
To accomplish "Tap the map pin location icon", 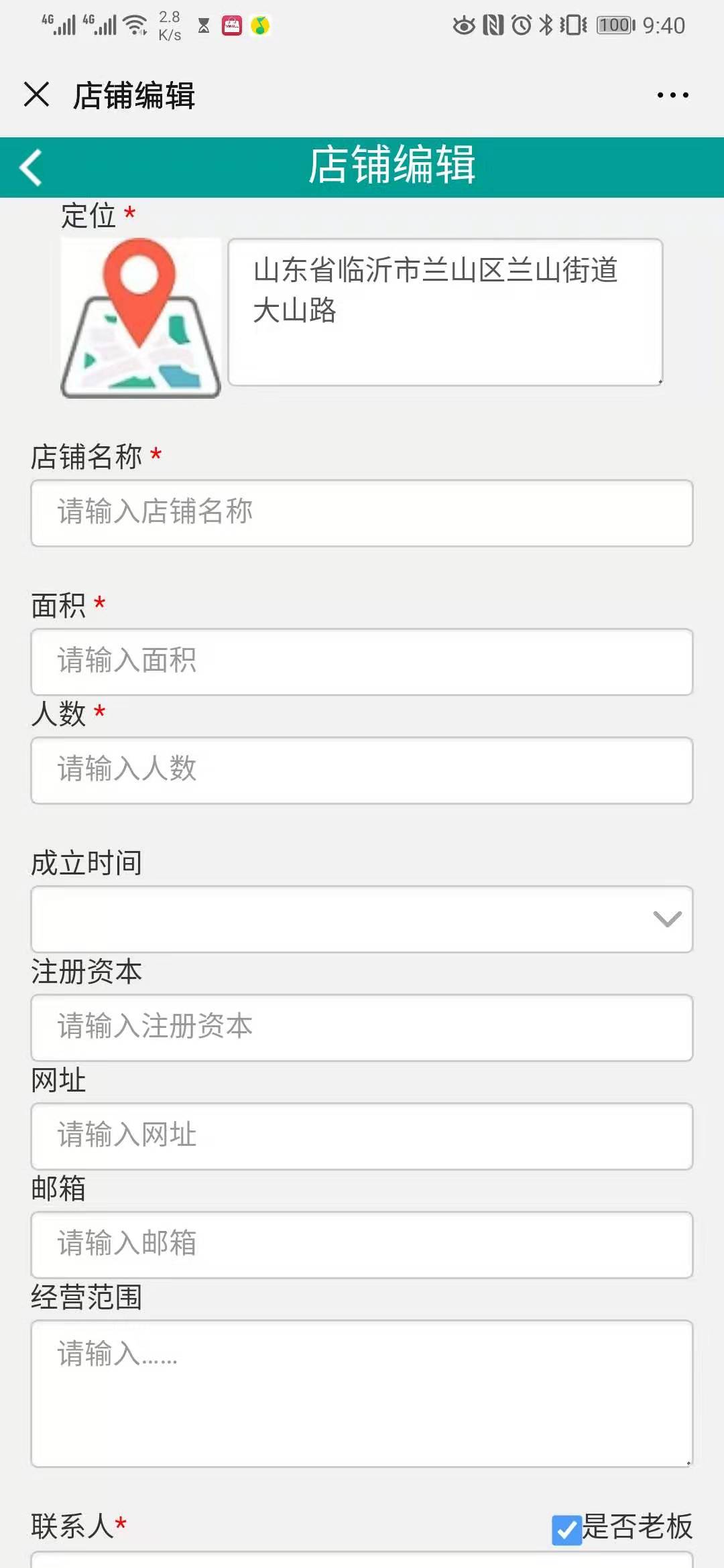I will pyautogui.click(x=141, y=318).
